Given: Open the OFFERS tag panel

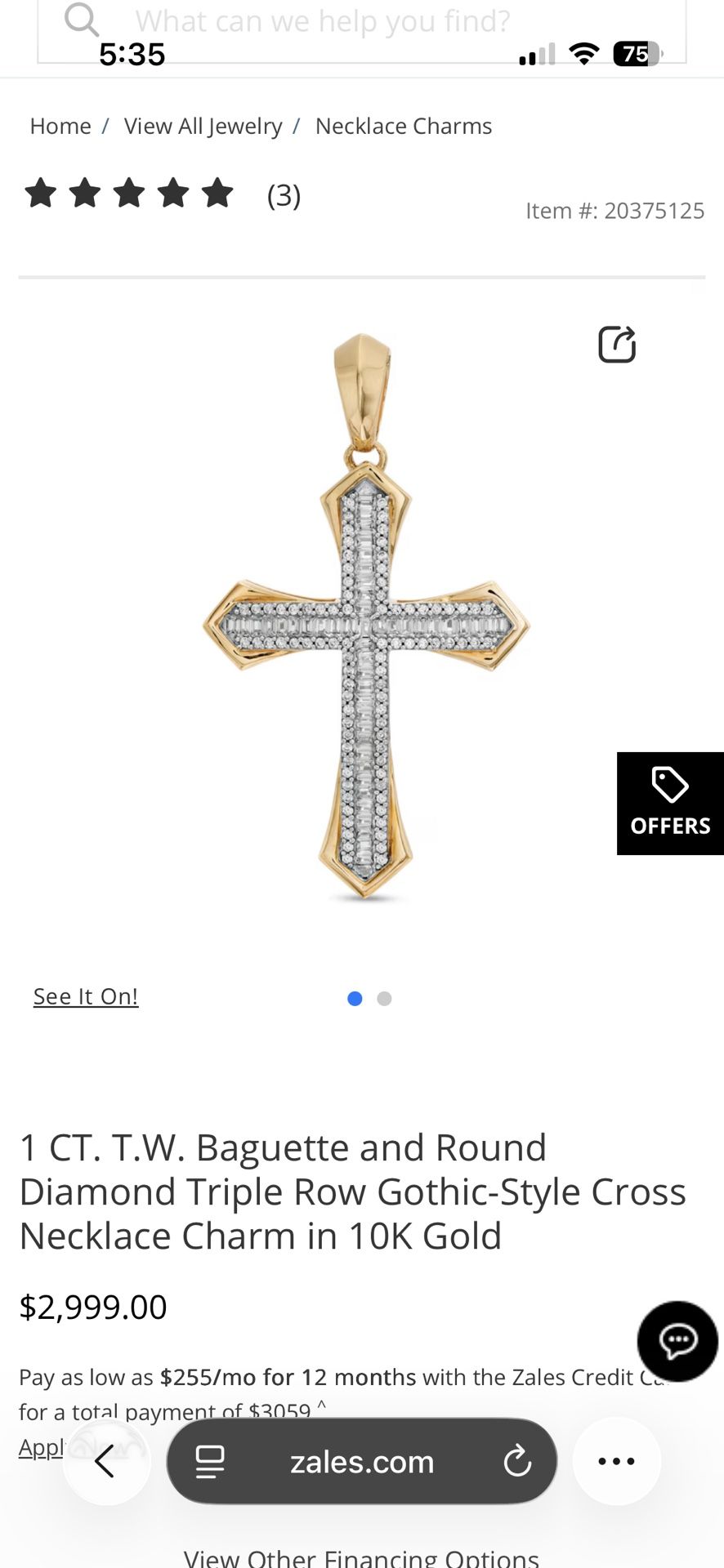Looking at the screenshot, I should [669, 804].
